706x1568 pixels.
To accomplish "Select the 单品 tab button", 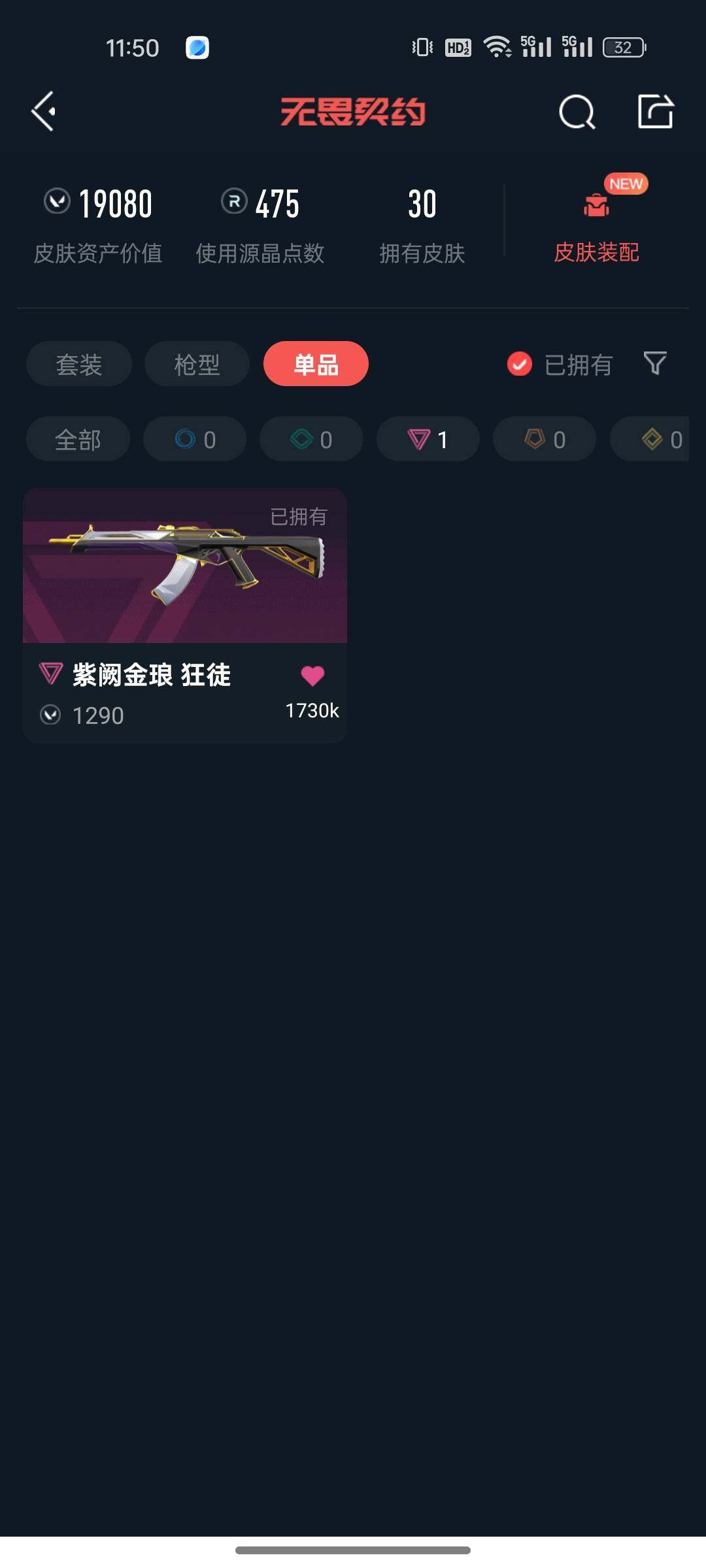I will pos(316,364).
